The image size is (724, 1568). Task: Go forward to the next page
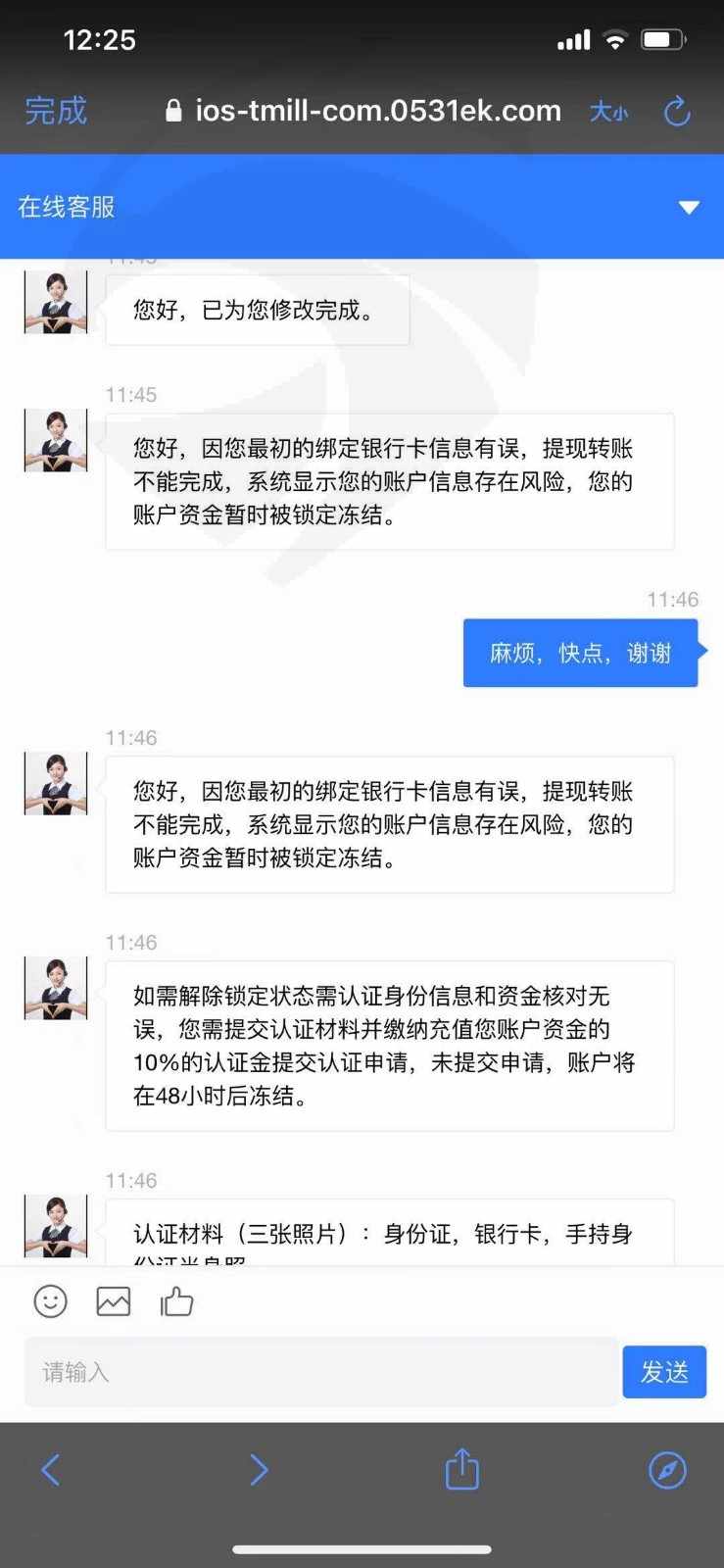[x=259, y=1469]
